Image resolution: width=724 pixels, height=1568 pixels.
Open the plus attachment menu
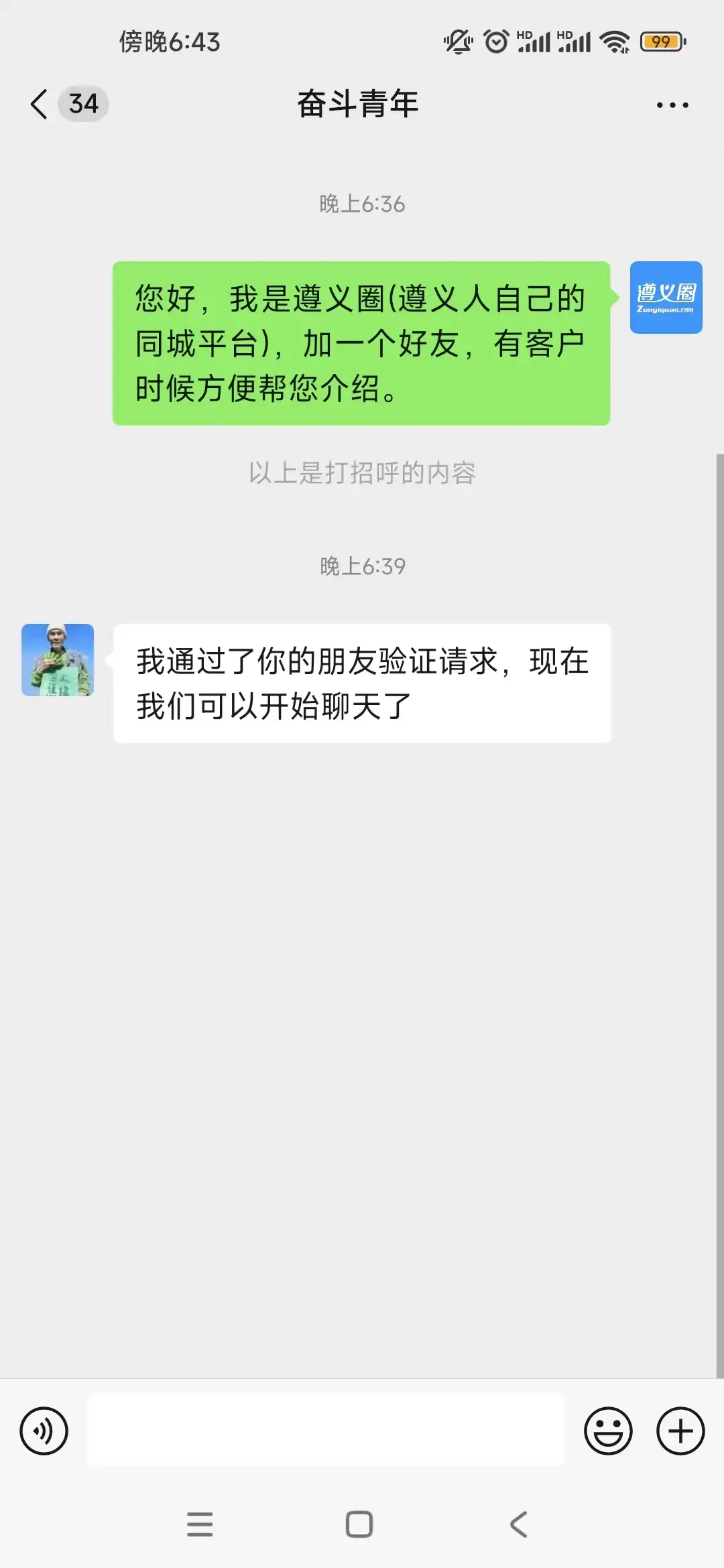coord(680,1431)
